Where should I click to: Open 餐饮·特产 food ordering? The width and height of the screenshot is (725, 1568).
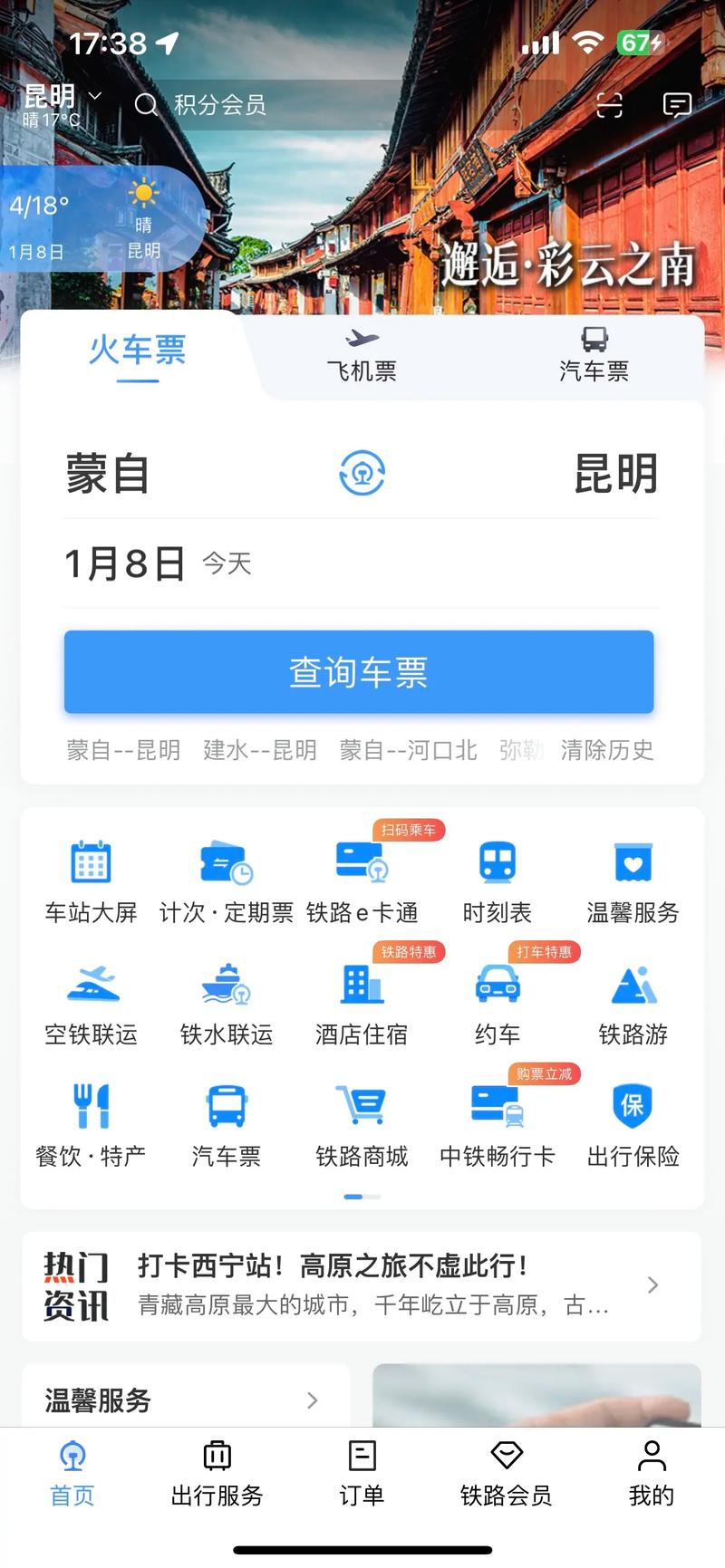pyautogui.click(x=91, y=1124)
